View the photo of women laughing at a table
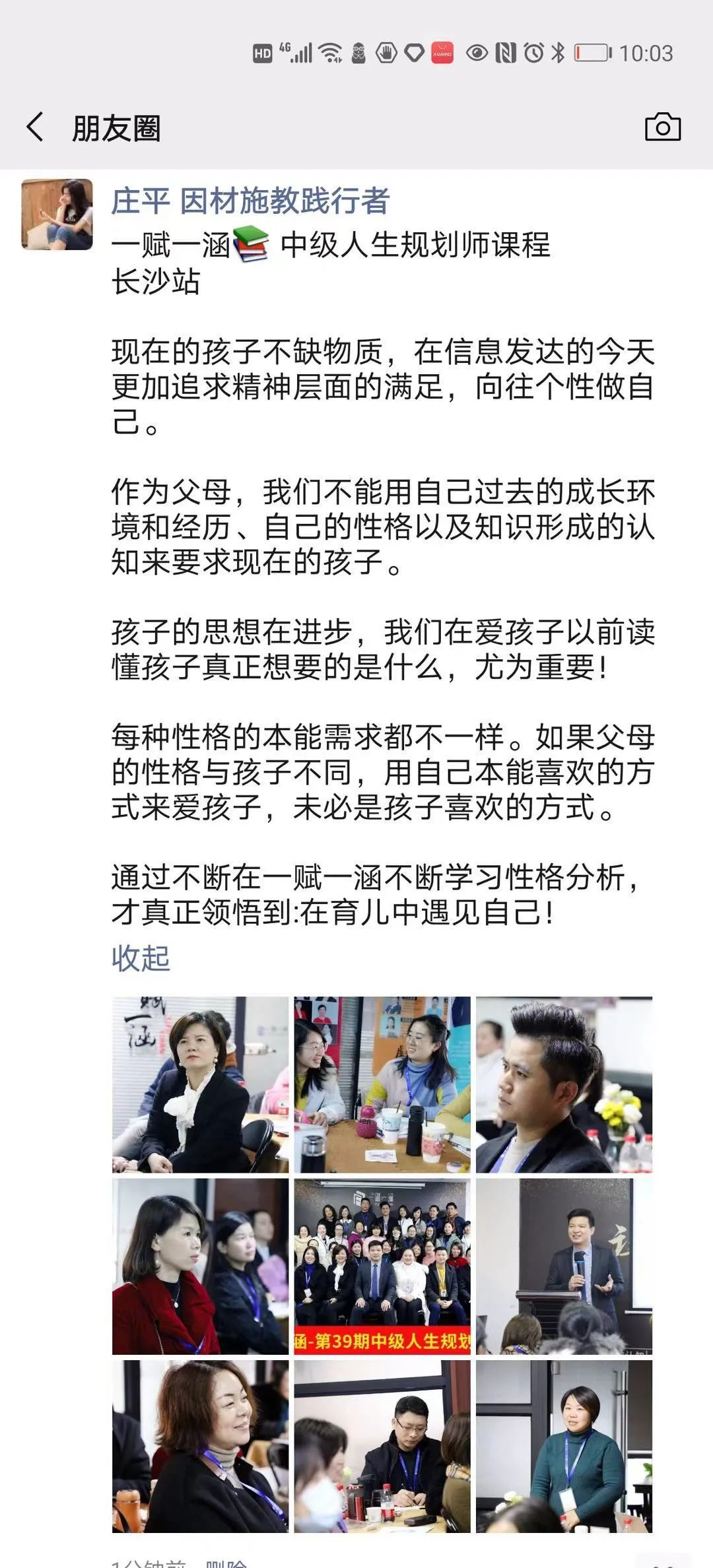Image resolution: width=713 pixels, height=1568 pixels. click(x=382, y=1084)
